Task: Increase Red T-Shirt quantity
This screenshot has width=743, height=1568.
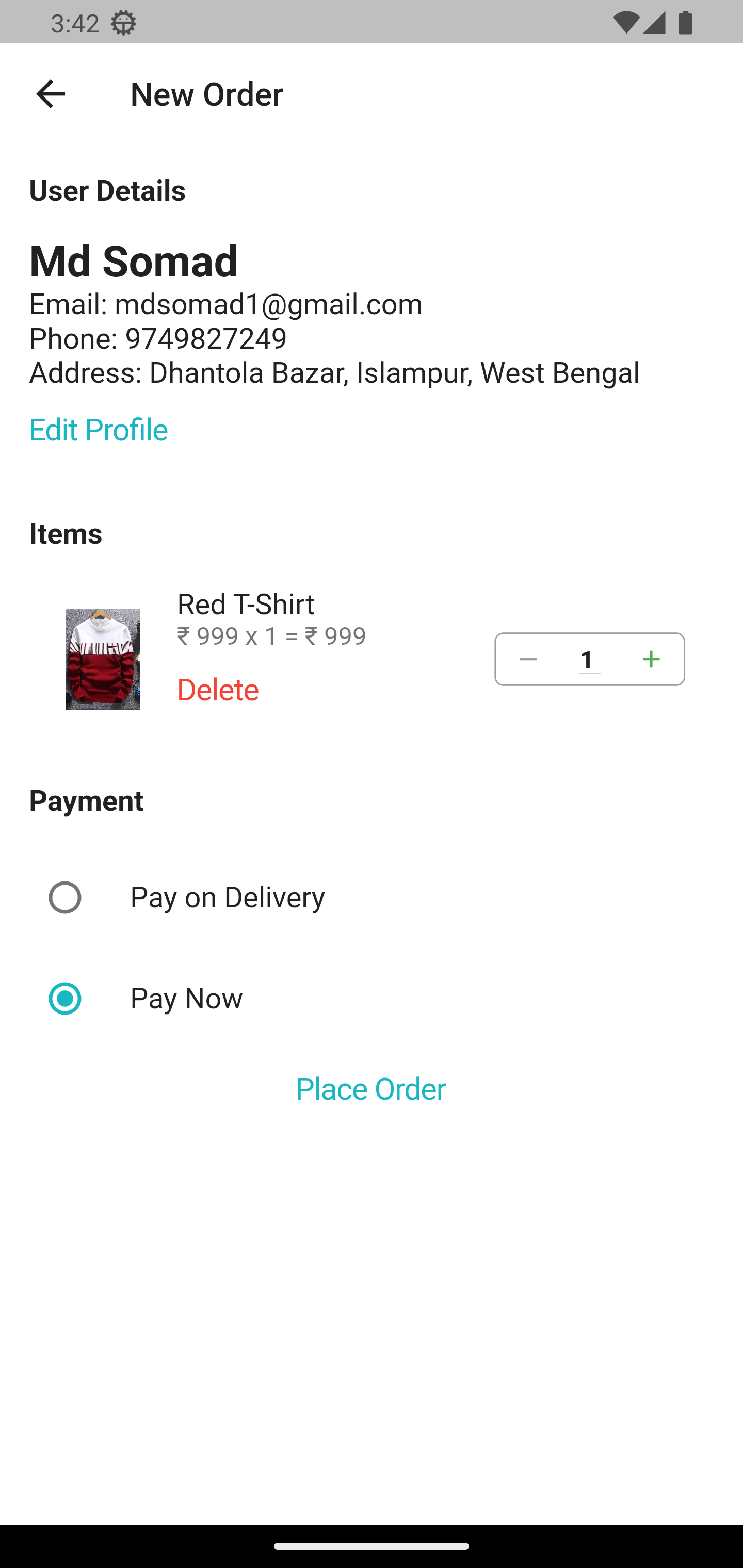Action: click(651, 659)
